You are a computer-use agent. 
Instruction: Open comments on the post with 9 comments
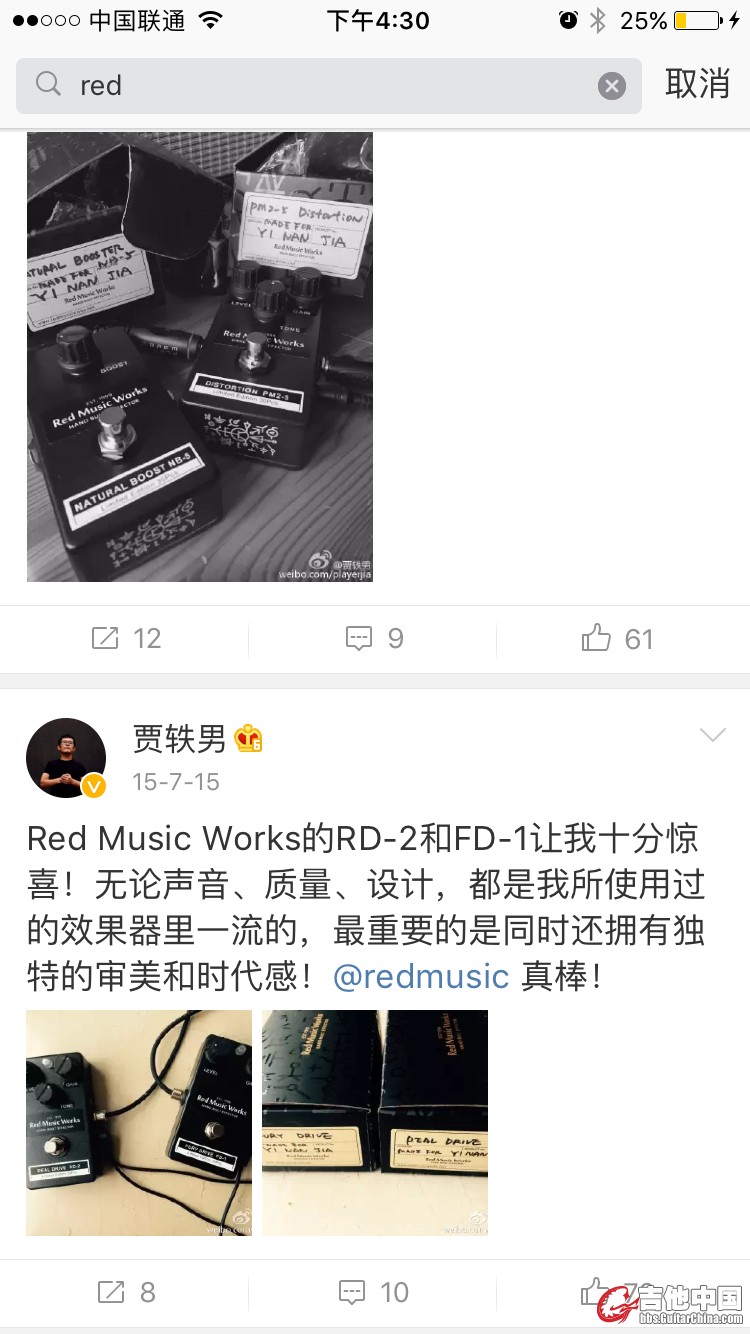374,638
